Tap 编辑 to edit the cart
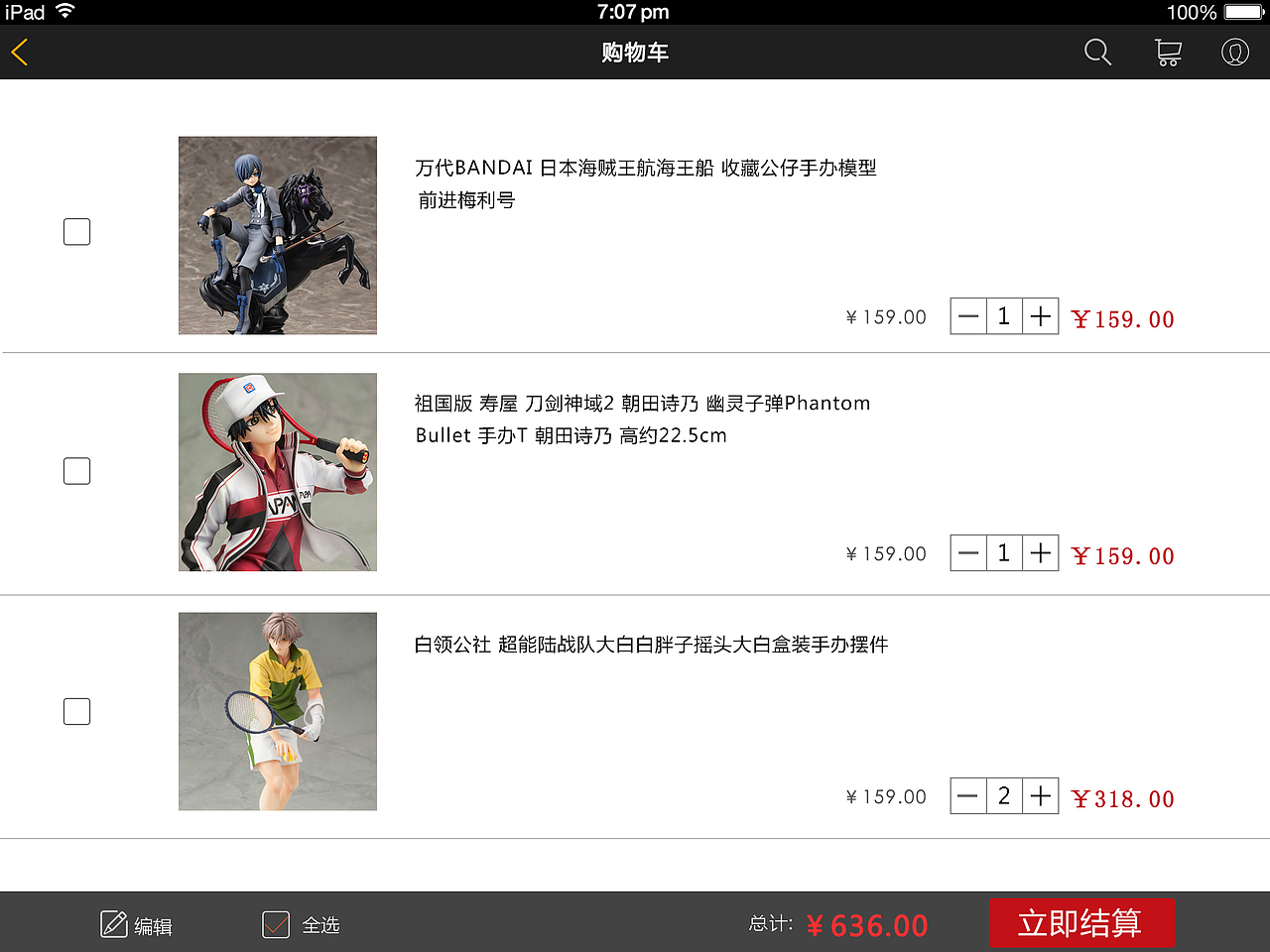1270x952 pixels. pyautogui.click(x=137, y=925)
